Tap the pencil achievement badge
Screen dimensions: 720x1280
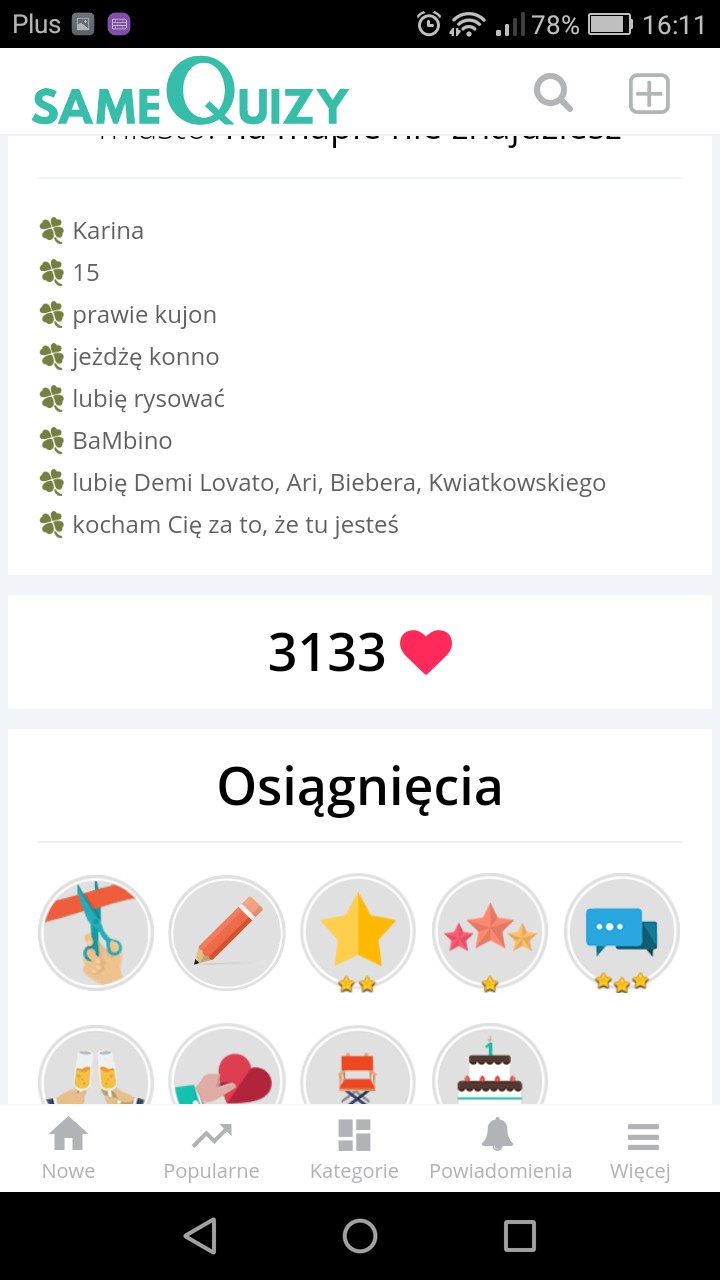(227, 932)
